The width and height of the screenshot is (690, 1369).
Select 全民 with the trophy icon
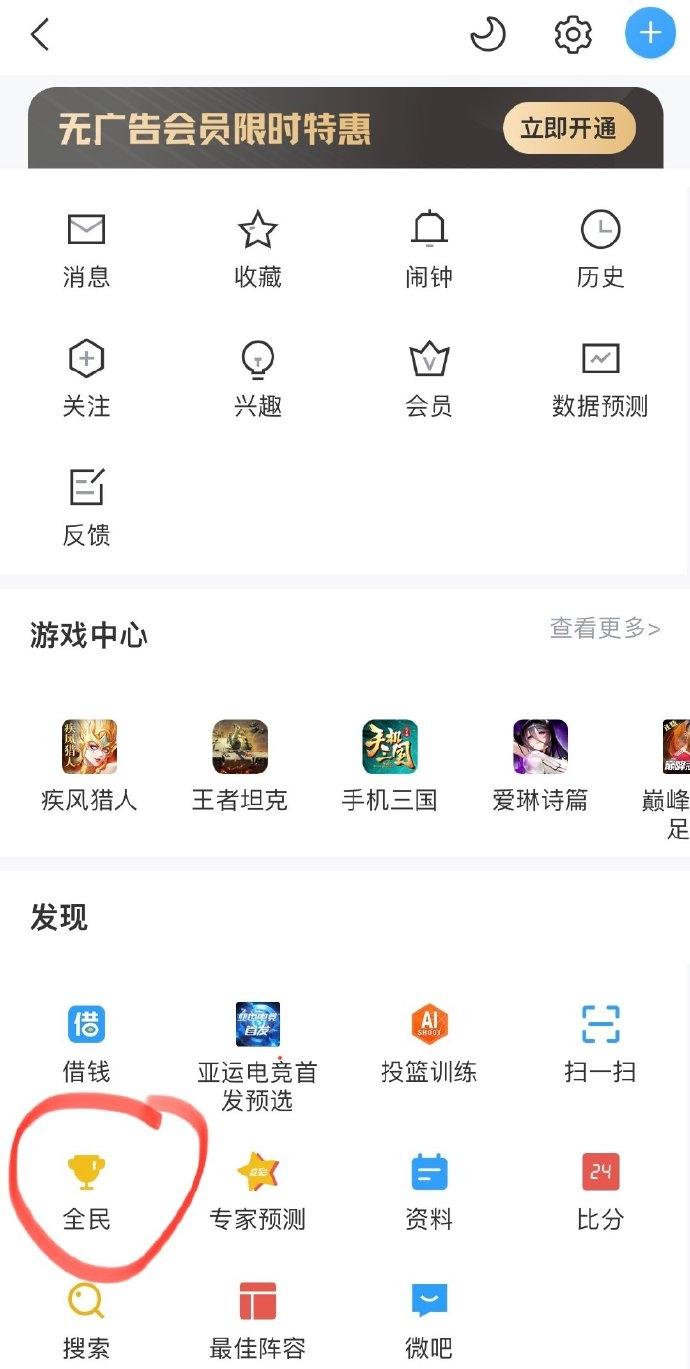pyautogui.click(x=86, y=1190)
